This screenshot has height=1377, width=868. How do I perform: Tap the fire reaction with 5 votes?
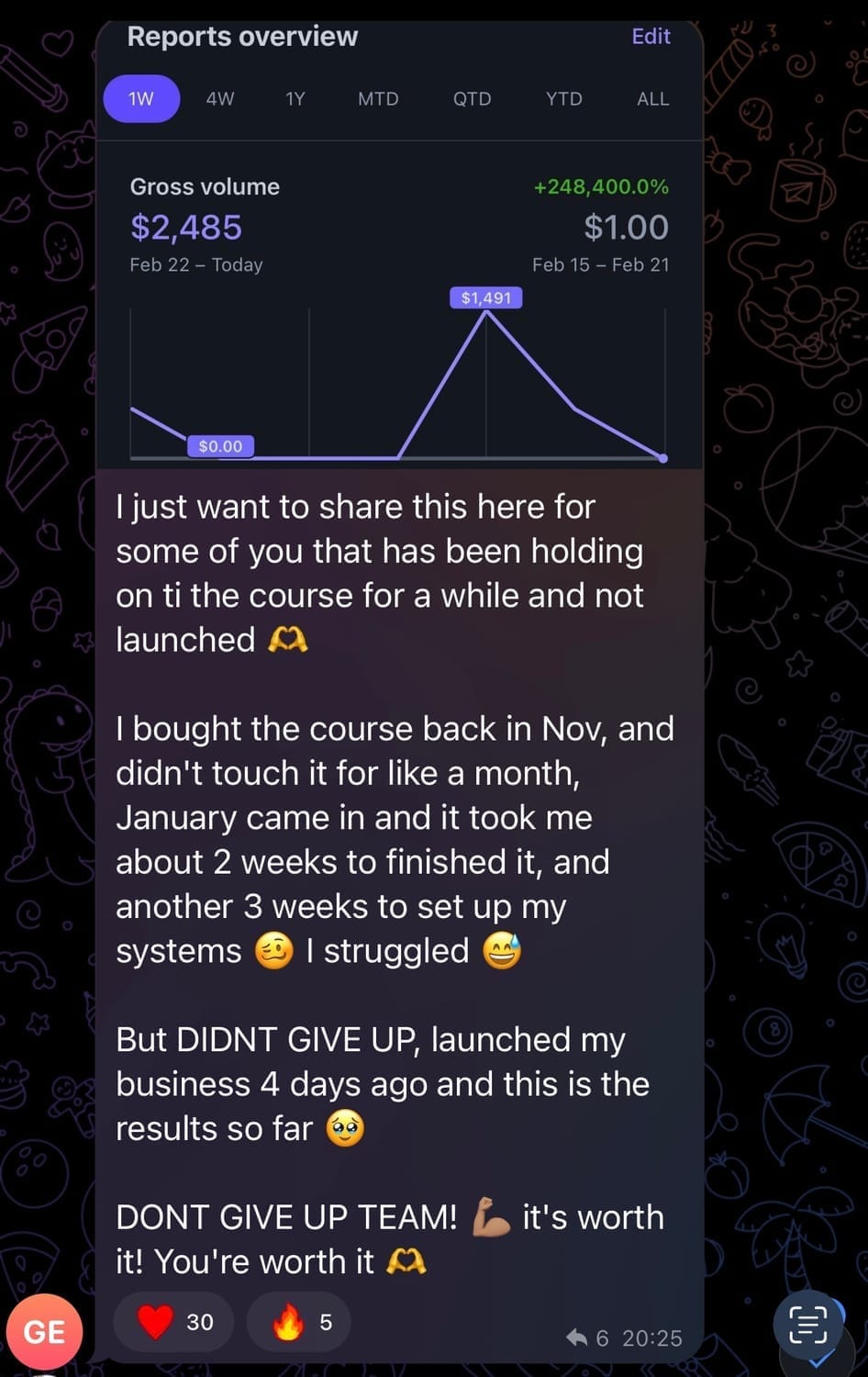coord(299,1322)
